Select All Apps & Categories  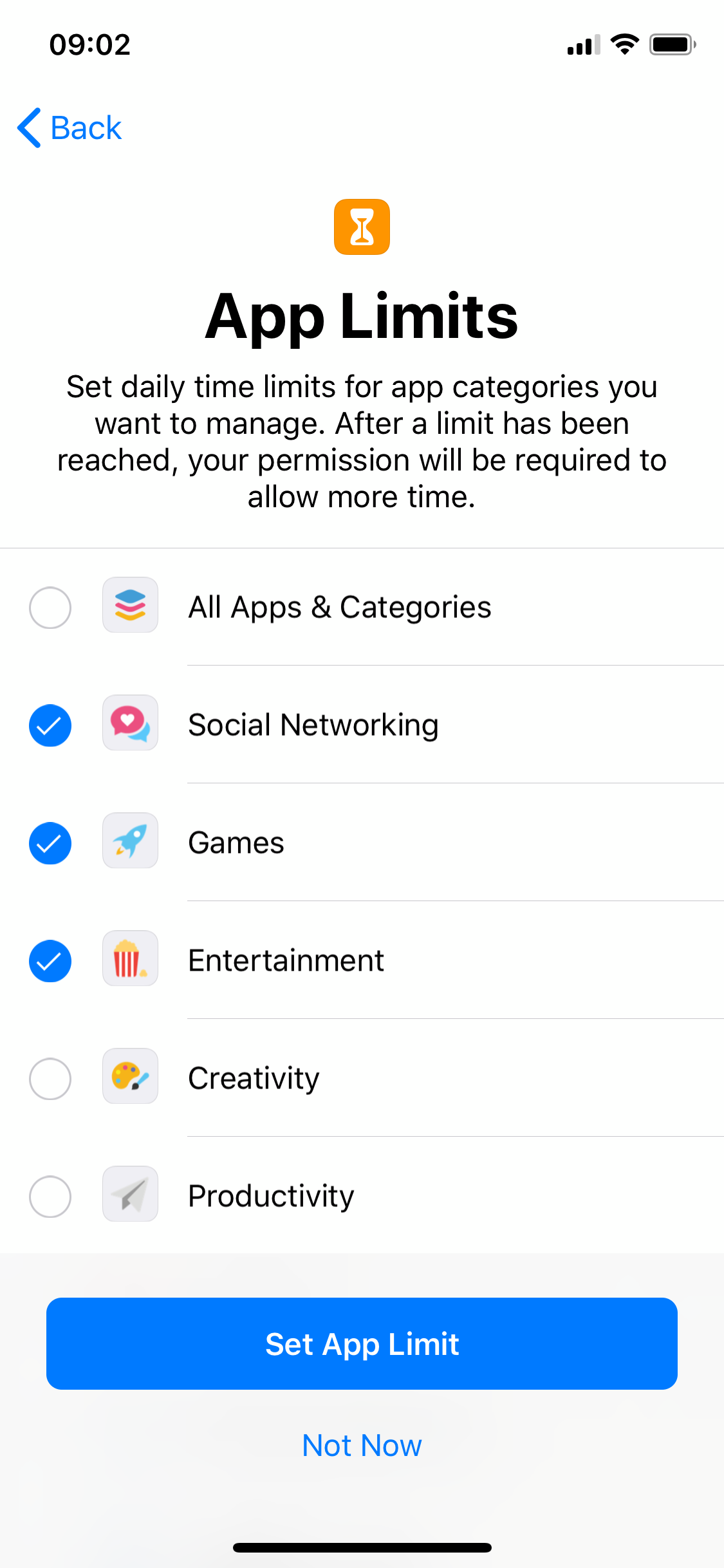[362, 607]
